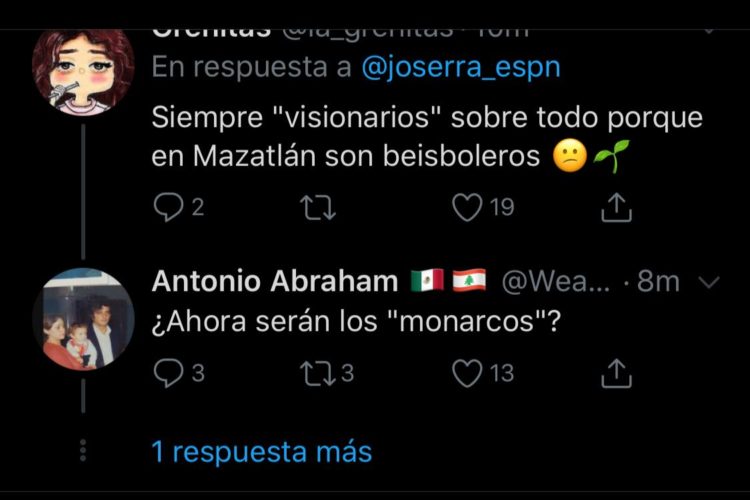Reply to Antonio Abraham's "monarcos" tweet
The height and width of the screenshot is (500, 750).
[x=166, y=374]
